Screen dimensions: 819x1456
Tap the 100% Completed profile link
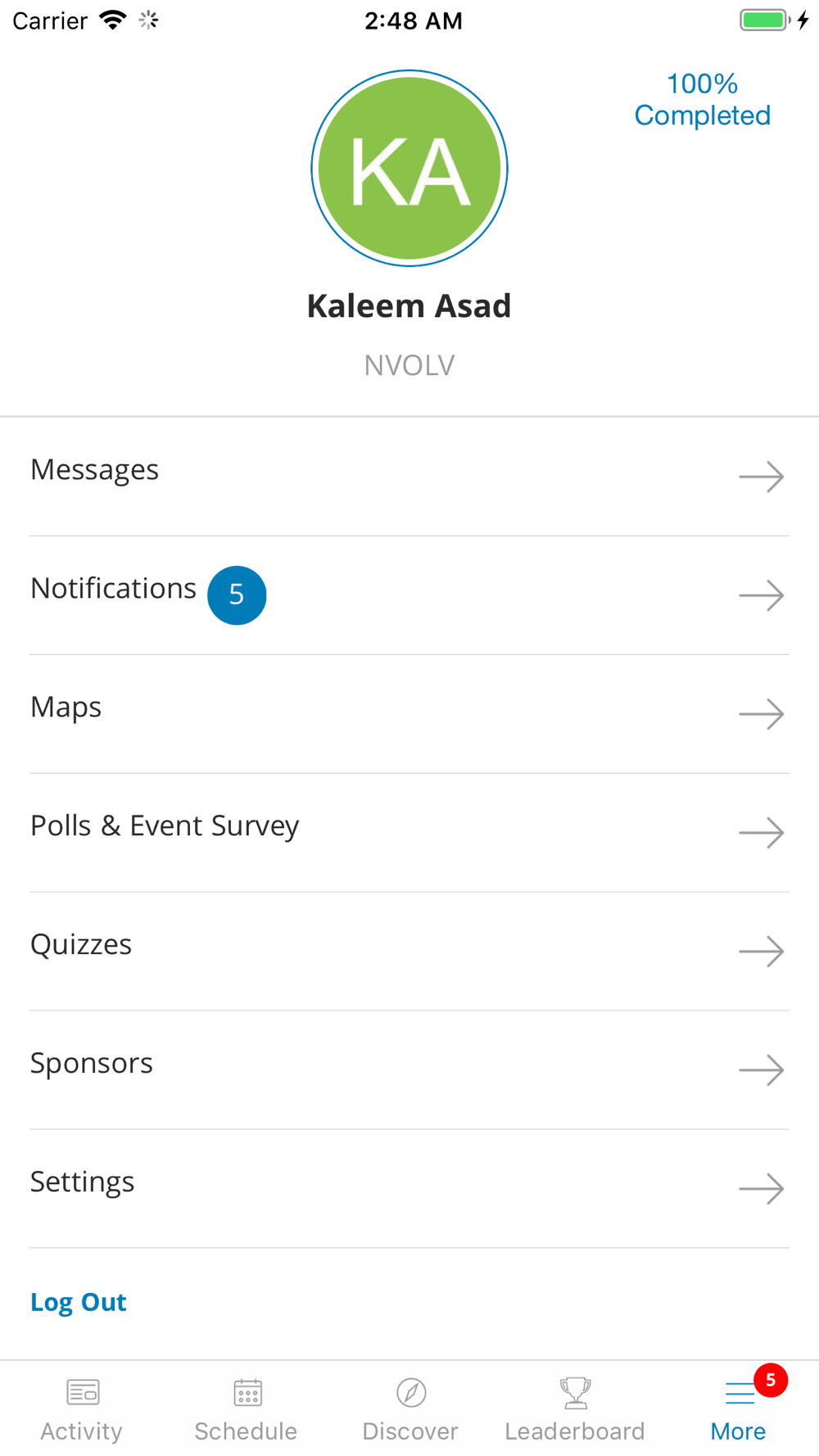tap(702, 99)
